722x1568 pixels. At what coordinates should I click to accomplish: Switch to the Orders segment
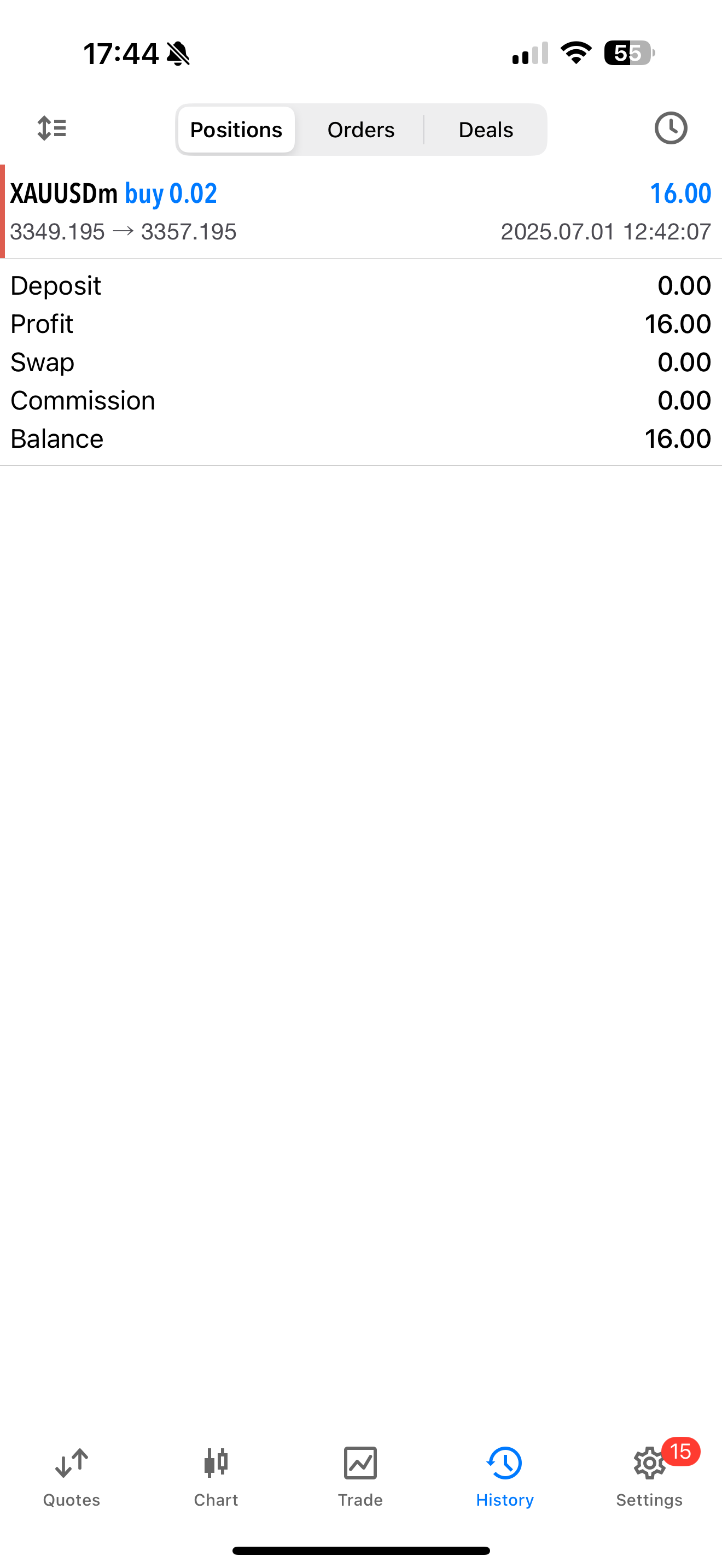[361, 130]
